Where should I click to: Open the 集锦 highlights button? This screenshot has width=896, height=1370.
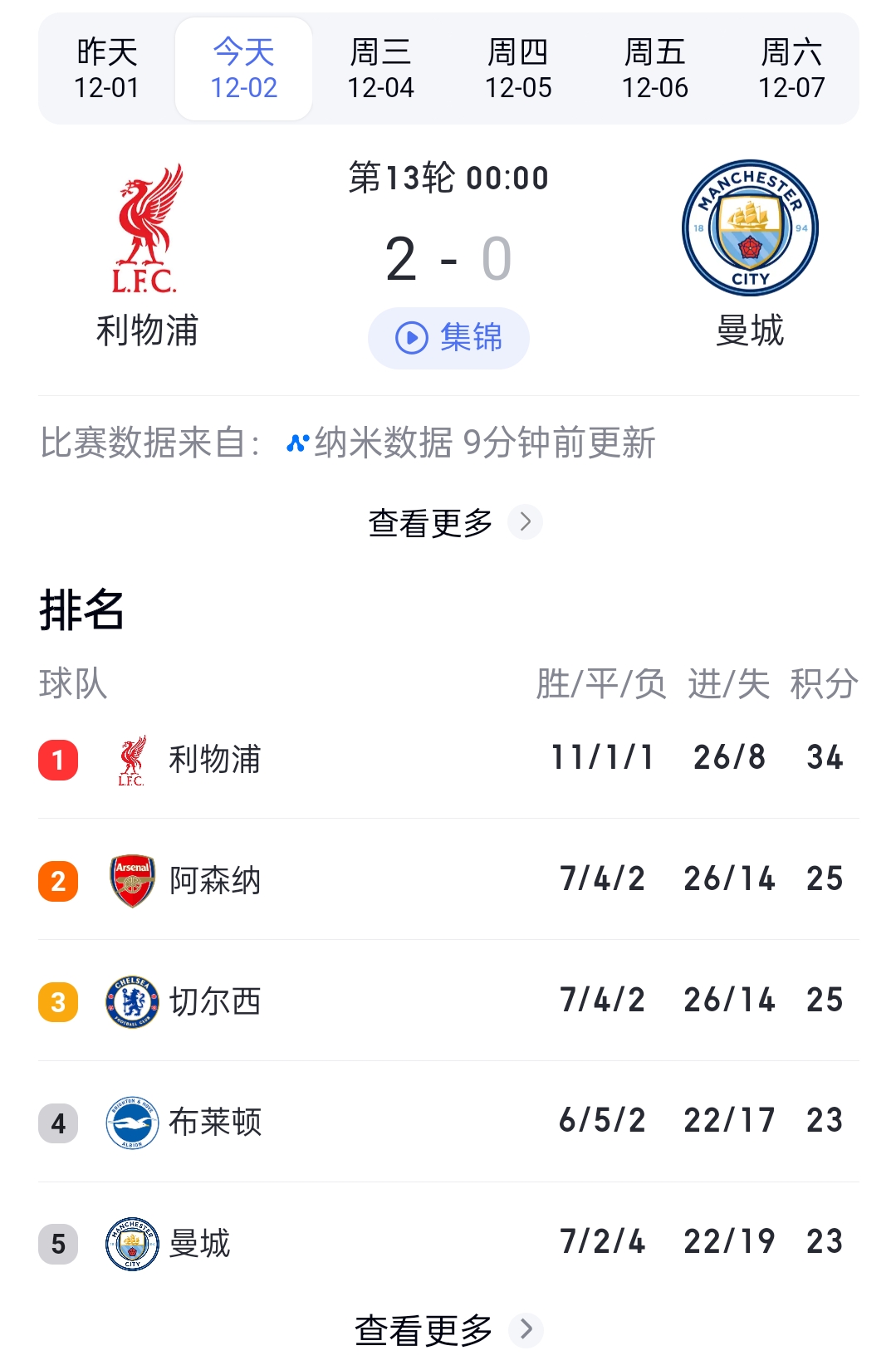tap(448, 338)
